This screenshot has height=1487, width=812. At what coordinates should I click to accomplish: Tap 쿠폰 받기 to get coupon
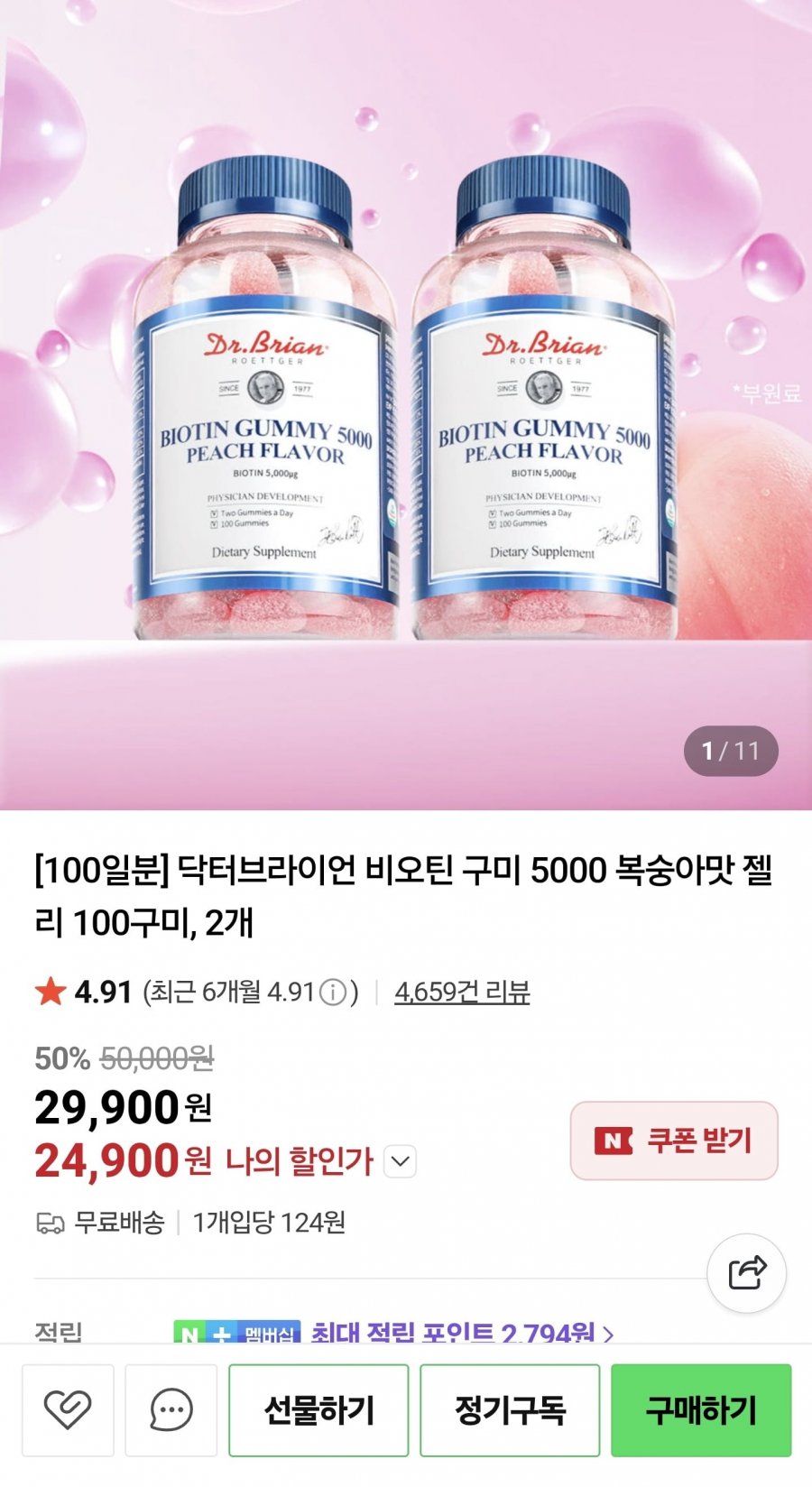674,1141
